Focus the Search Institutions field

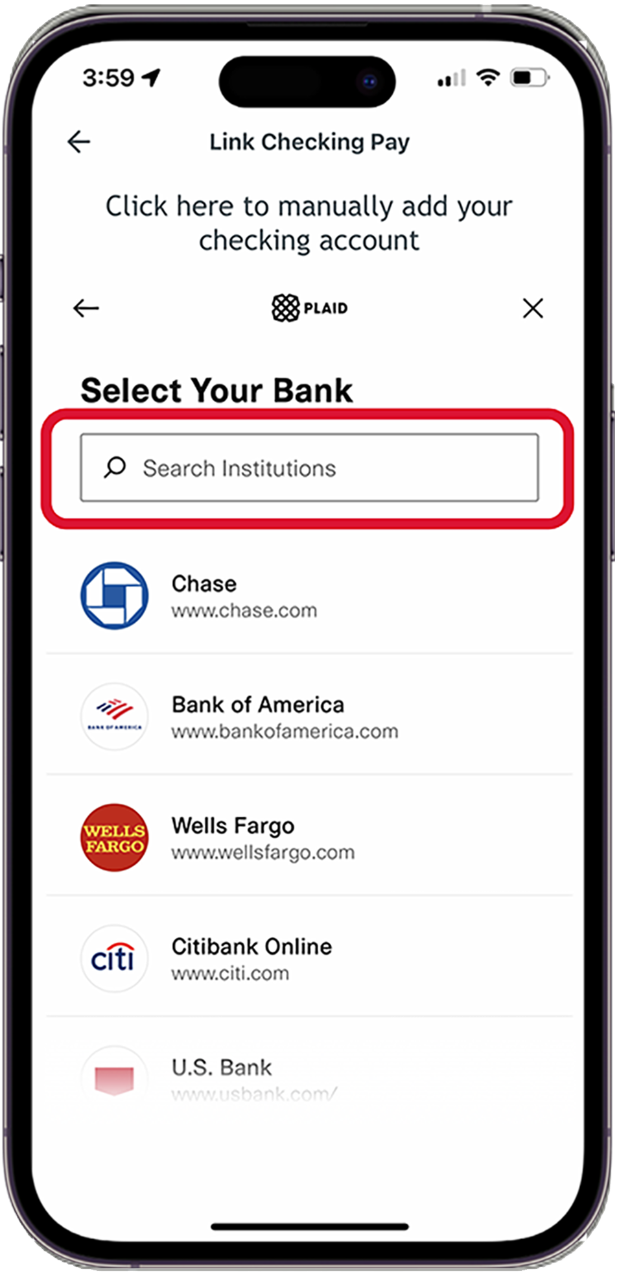(x=309, y=468)
